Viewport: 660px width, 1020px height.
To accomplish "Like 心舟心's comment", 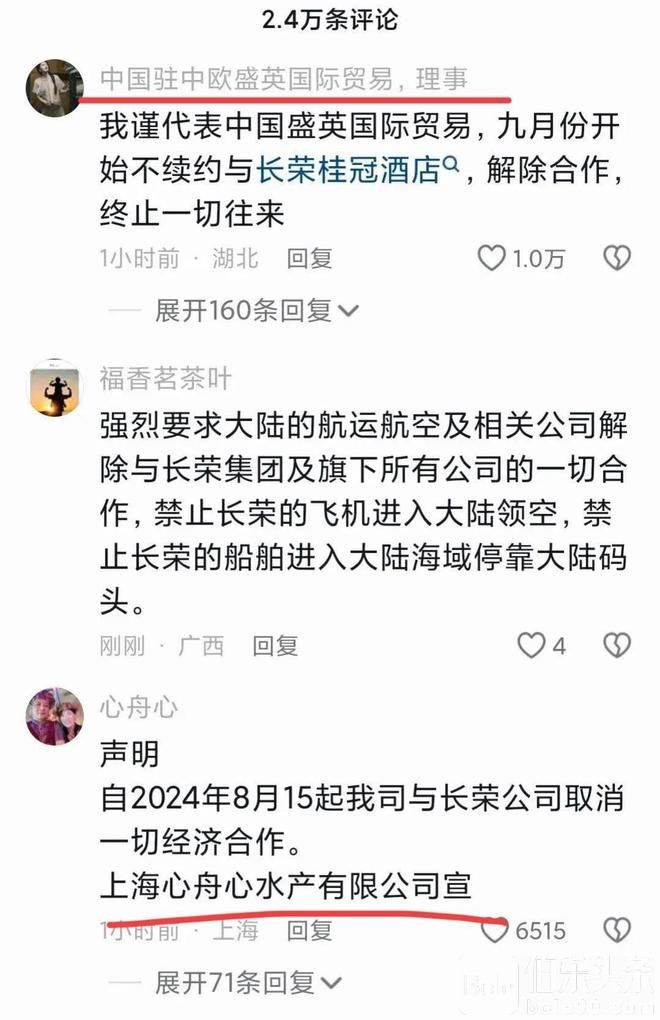I will pyautogui.click(x=493, y=930).
